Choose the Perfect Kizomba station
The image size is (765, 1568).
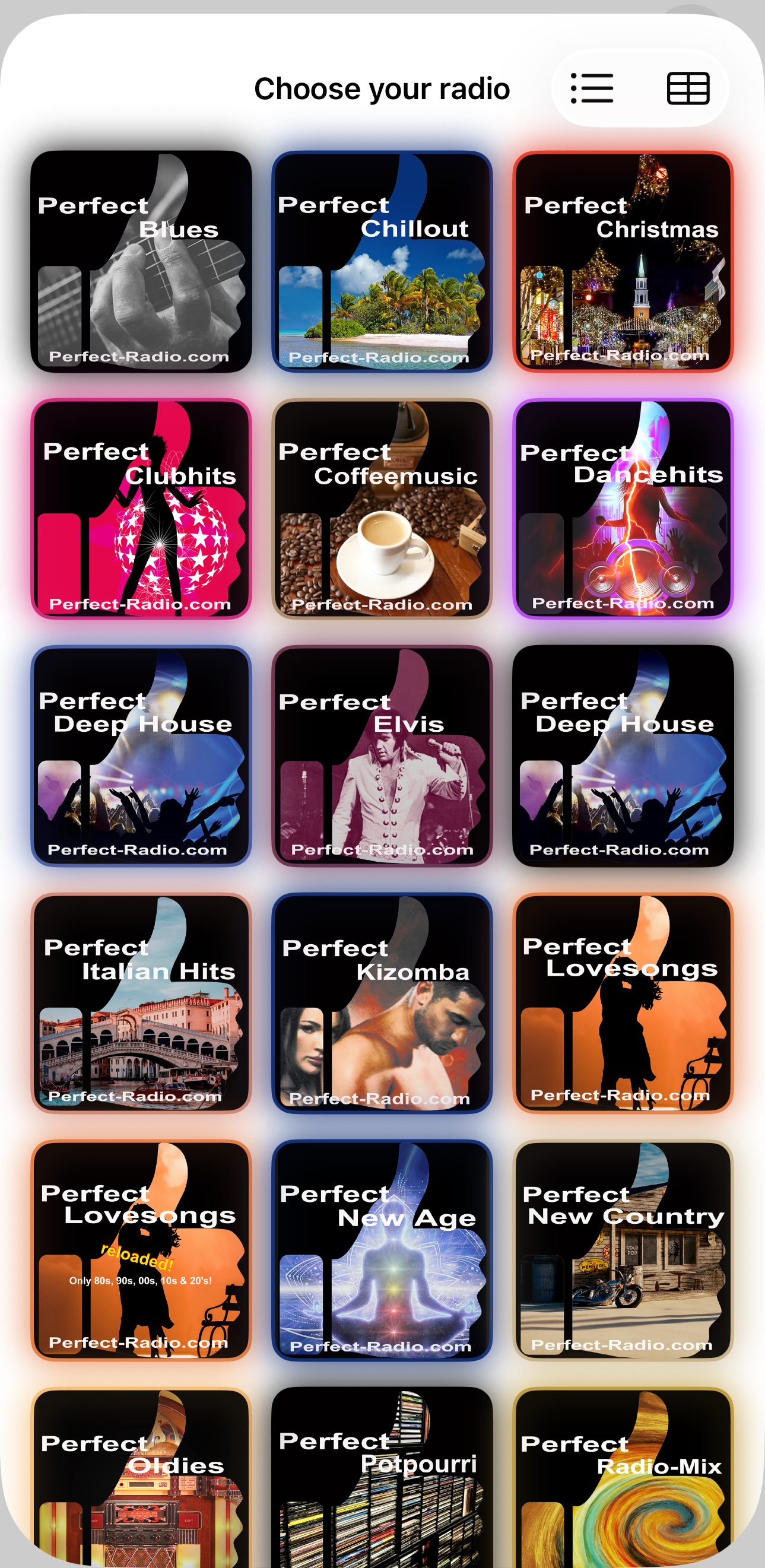[382, 1003]
